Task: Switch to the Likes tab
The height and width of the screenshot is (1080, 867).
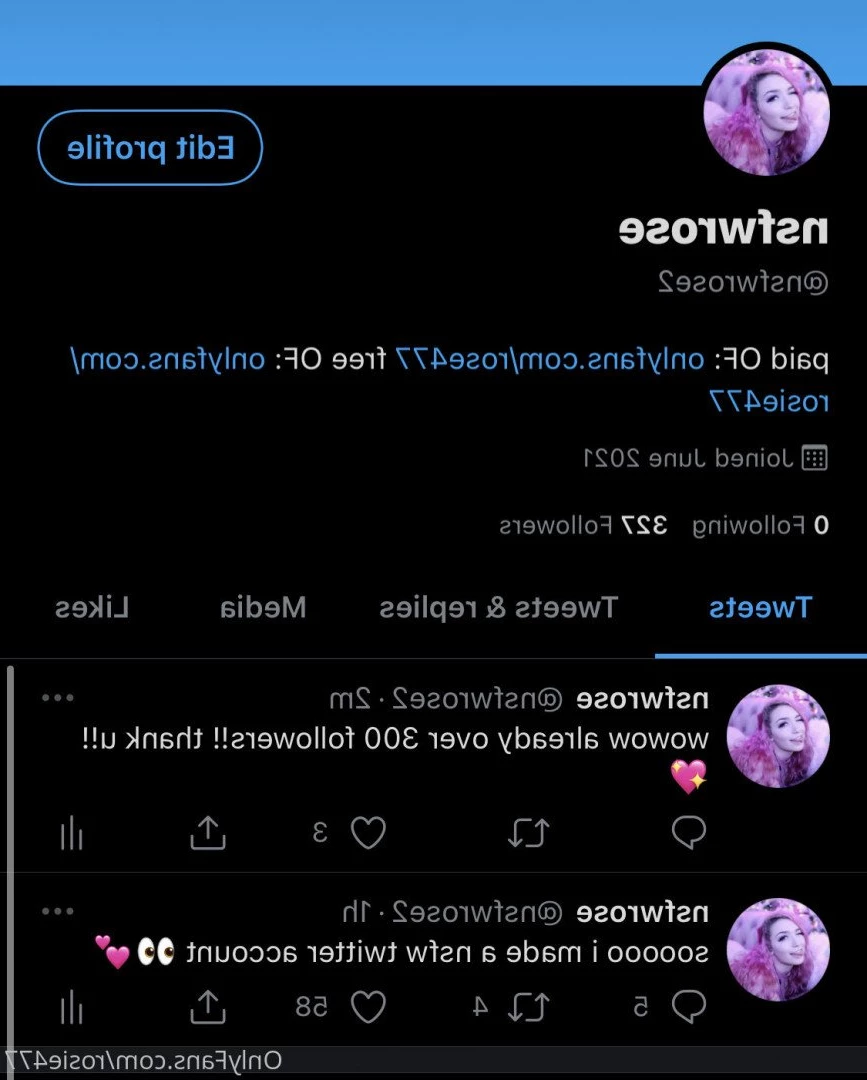Action: (92, 607)
